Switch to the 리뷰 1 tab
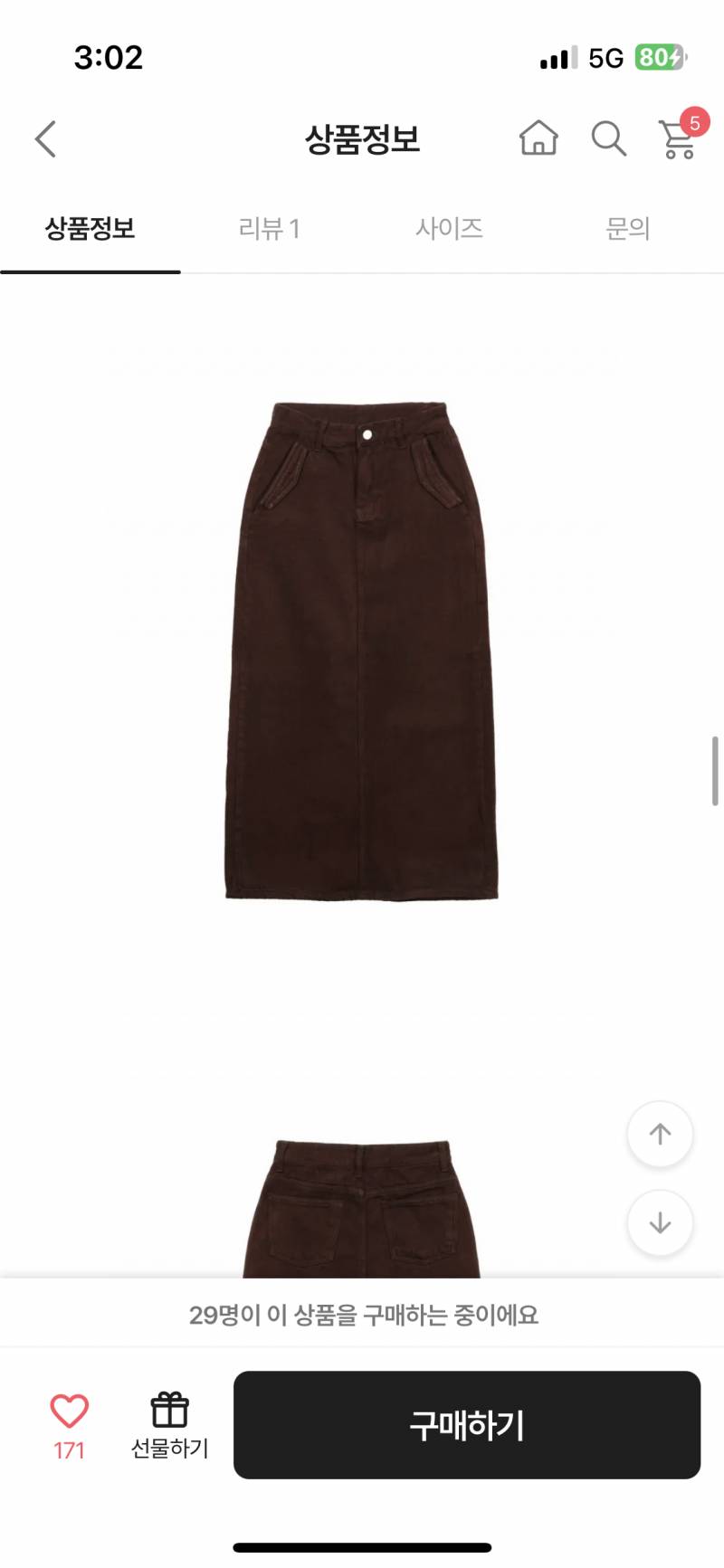Viewport: 724px width, 1568px height. tap(269, 229)
